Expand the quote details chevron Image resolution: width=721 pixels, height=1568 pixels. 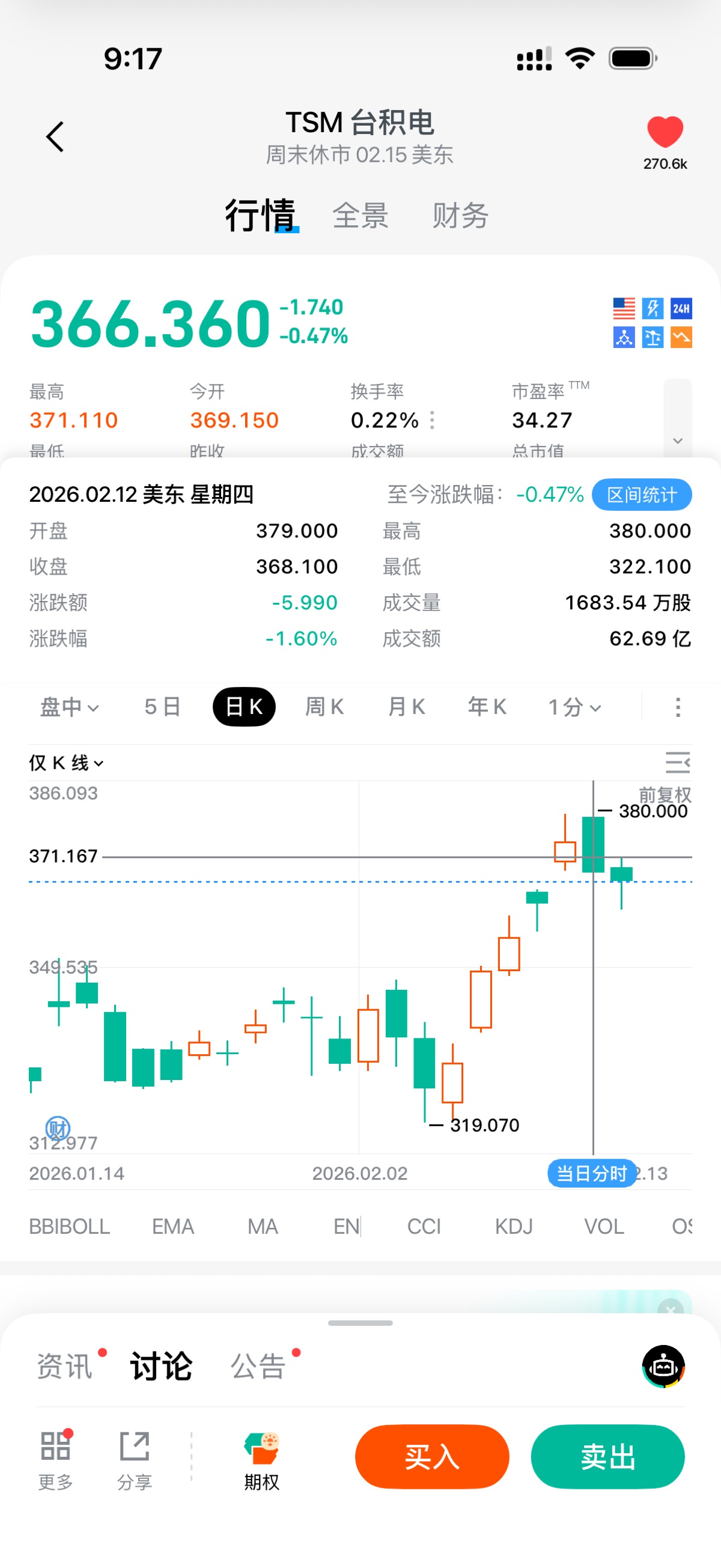pyautogui.click(x=677, y=441)
